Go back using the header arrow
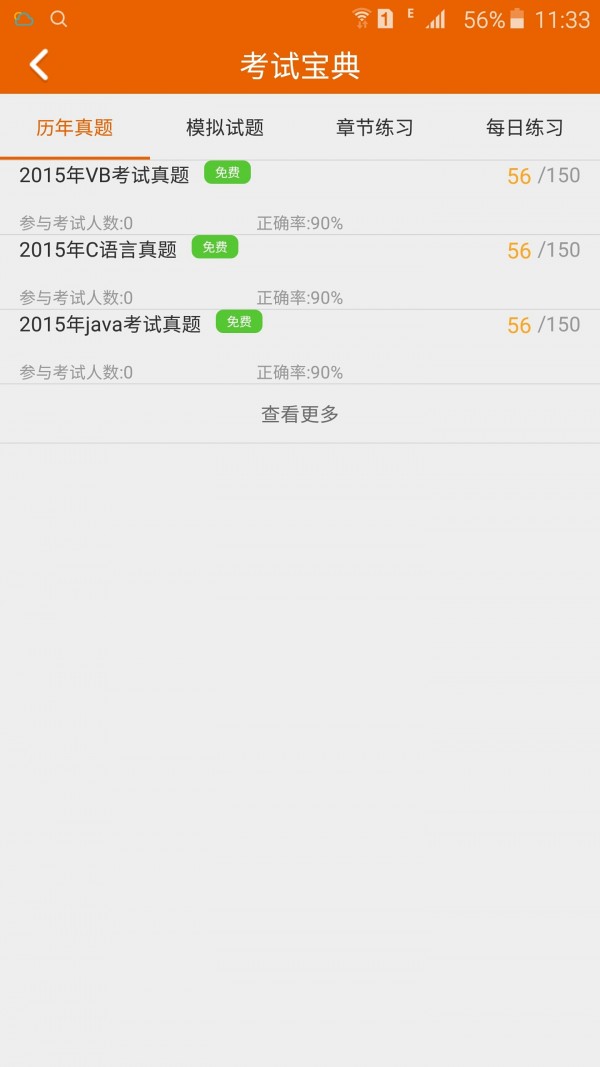The height and width of the screenshot is (1067, 600). point(39,65)
